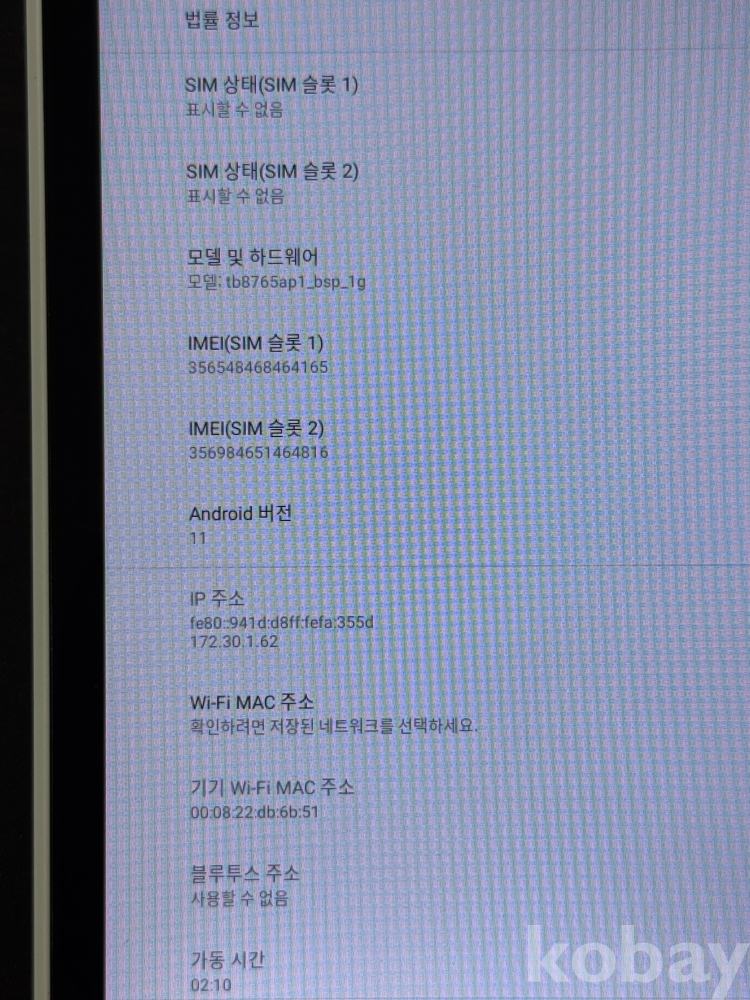View IMEI details for SIM 슬롯 1
This screenshot has height=1000, width=750.
coord(257,354)
